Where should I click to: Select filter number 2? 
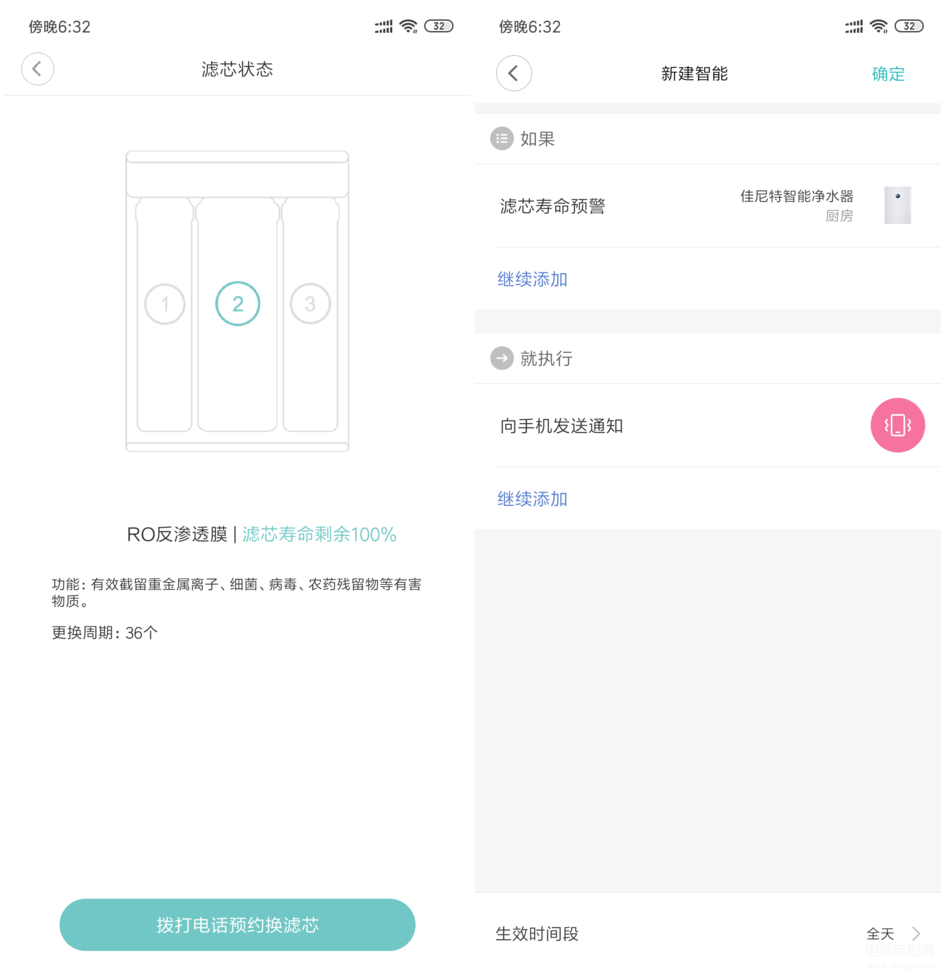pyautogui.click(x=238, y=304)
